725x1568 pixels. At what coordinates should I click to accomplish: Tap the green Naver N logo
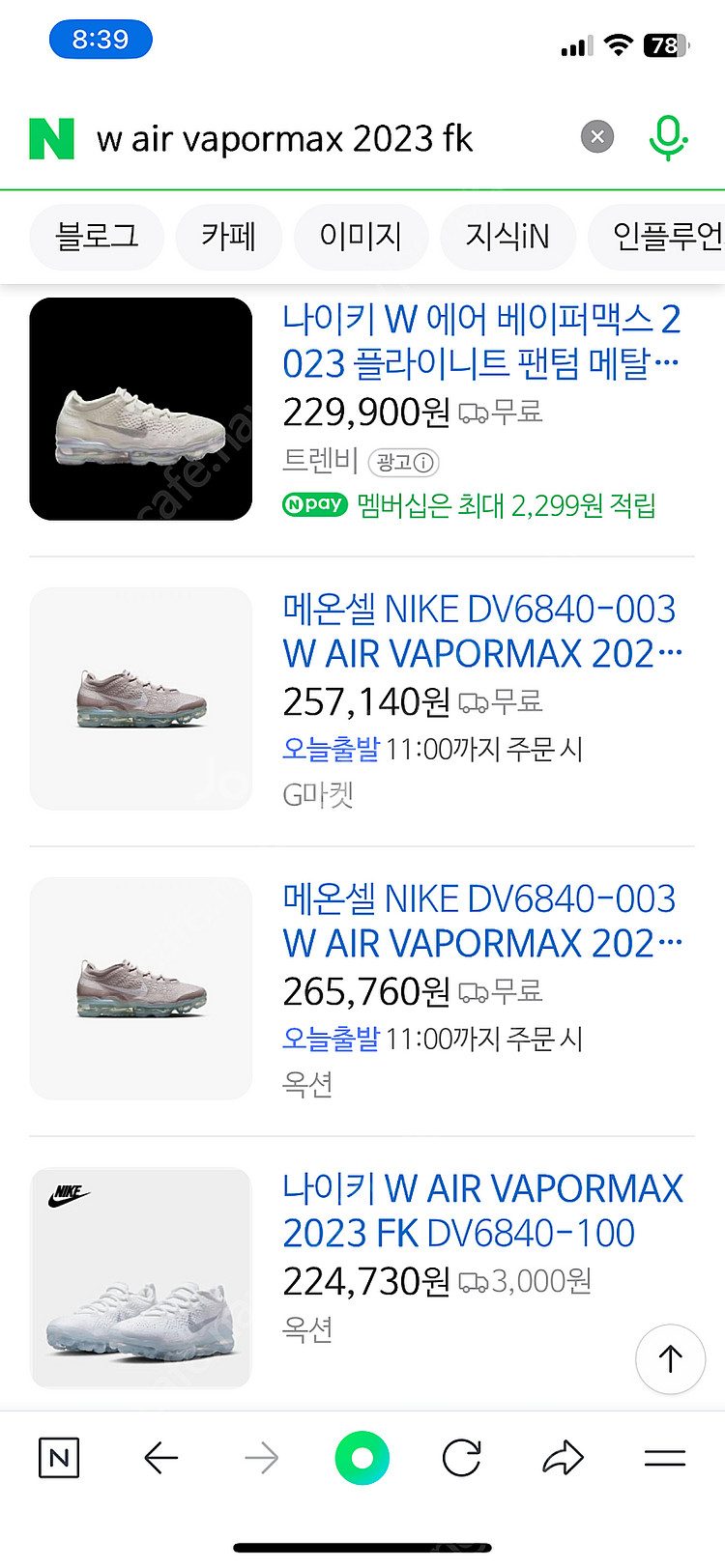(52, 139)
